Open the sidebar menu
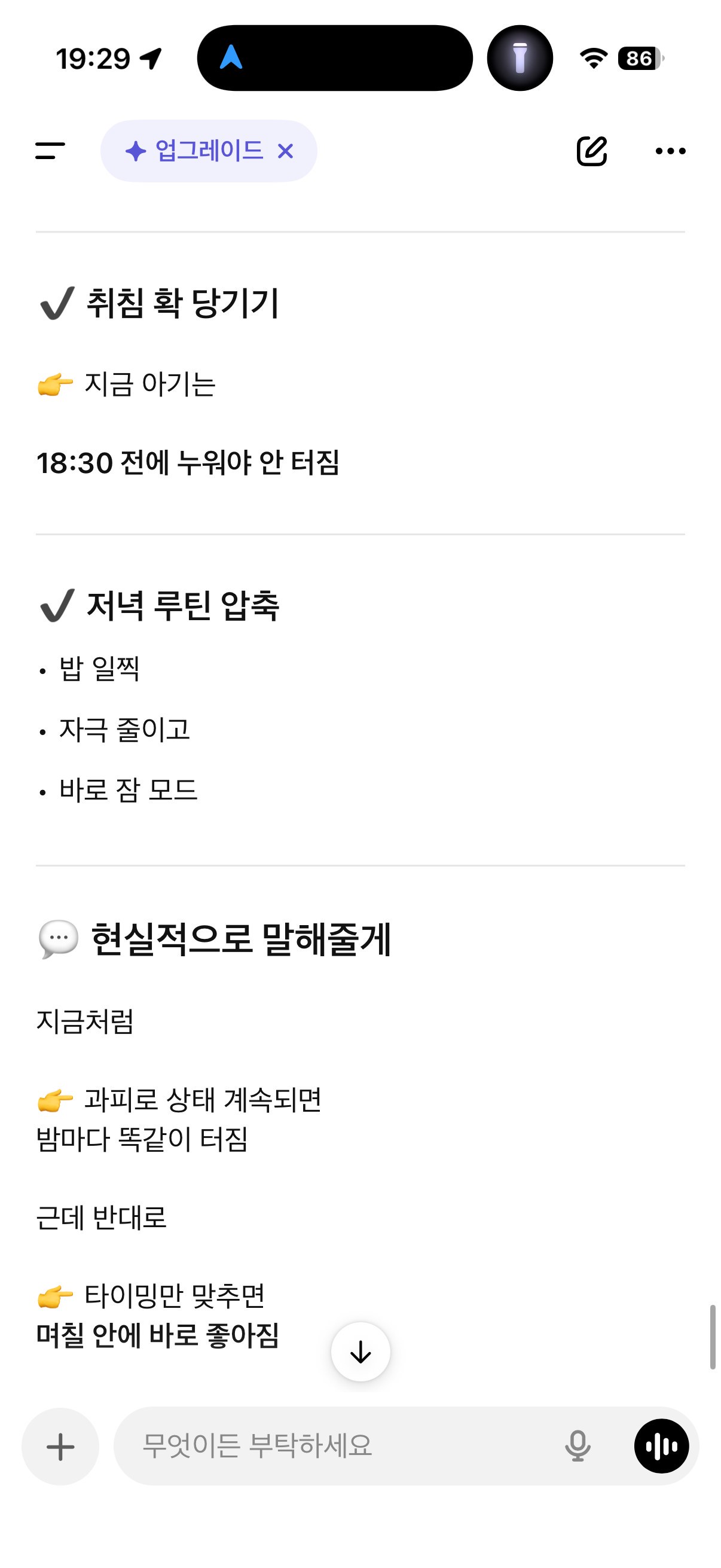Image resolution: width=721 pixels, height=1568 pixels. click(x=50, y=150)
